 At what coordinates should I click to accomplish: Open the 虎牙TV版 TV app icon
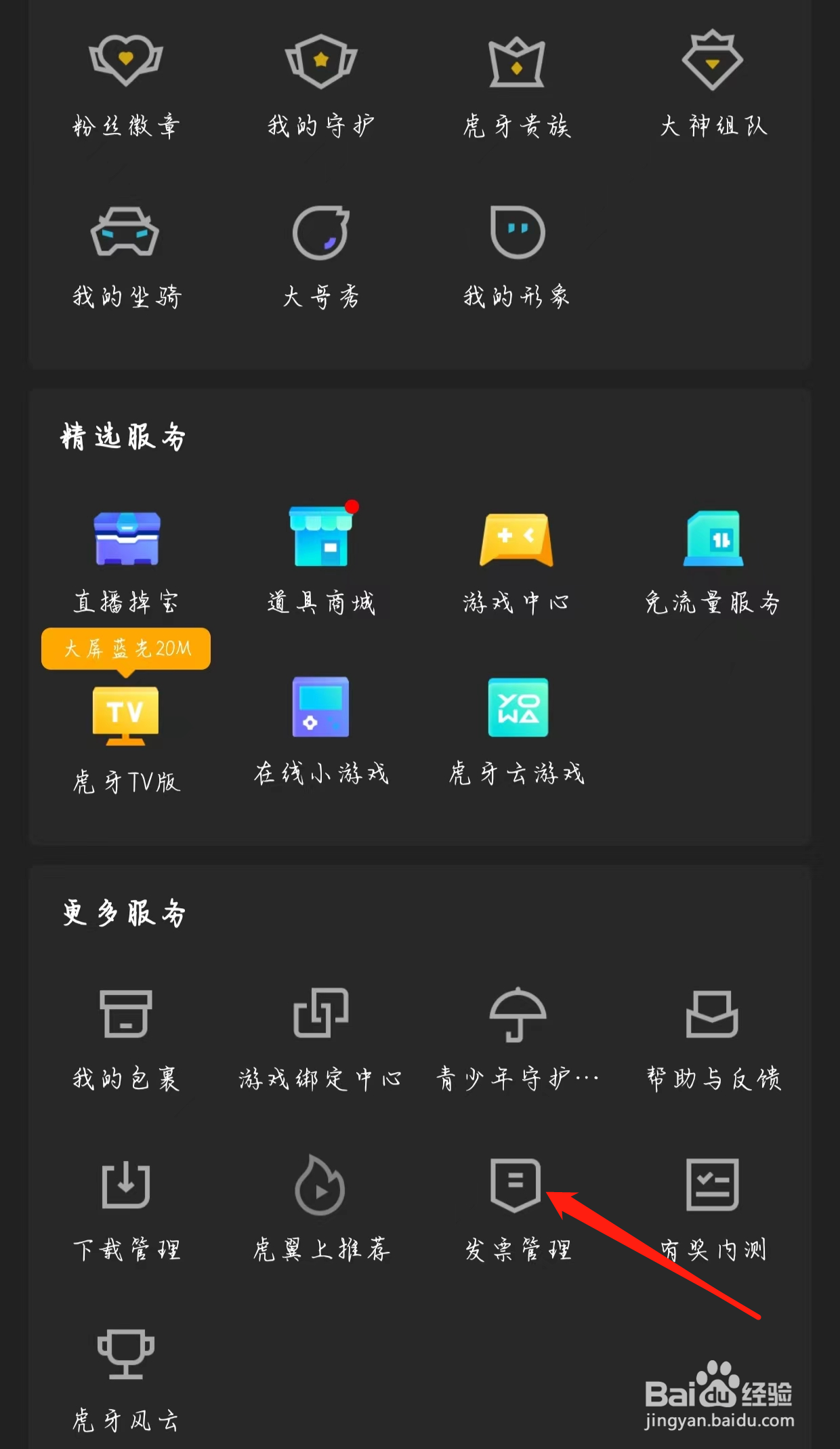click(126, 715)
